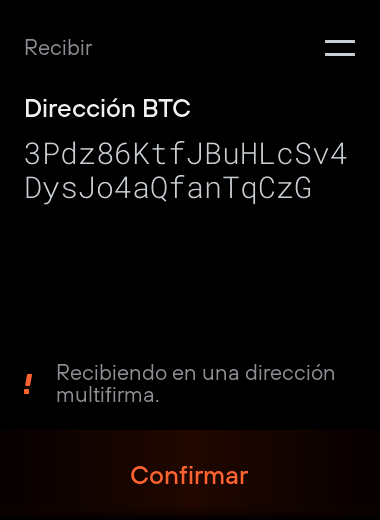Confirm the BTC receiving address
This screenshot has width=380, height=520.
pos(189,475)
